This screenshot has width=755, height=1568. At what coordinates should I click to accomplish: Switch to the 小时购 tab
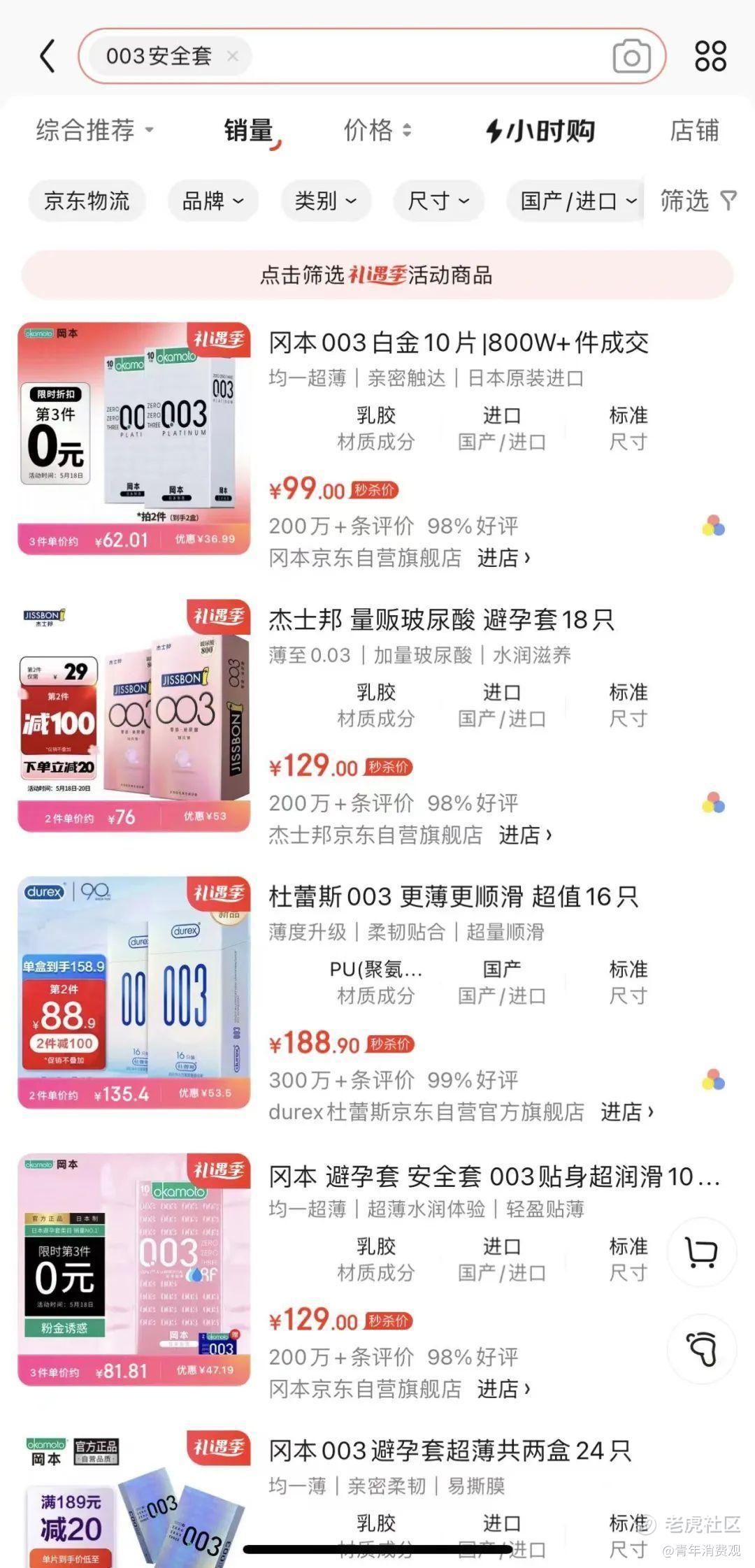point(540,131)
